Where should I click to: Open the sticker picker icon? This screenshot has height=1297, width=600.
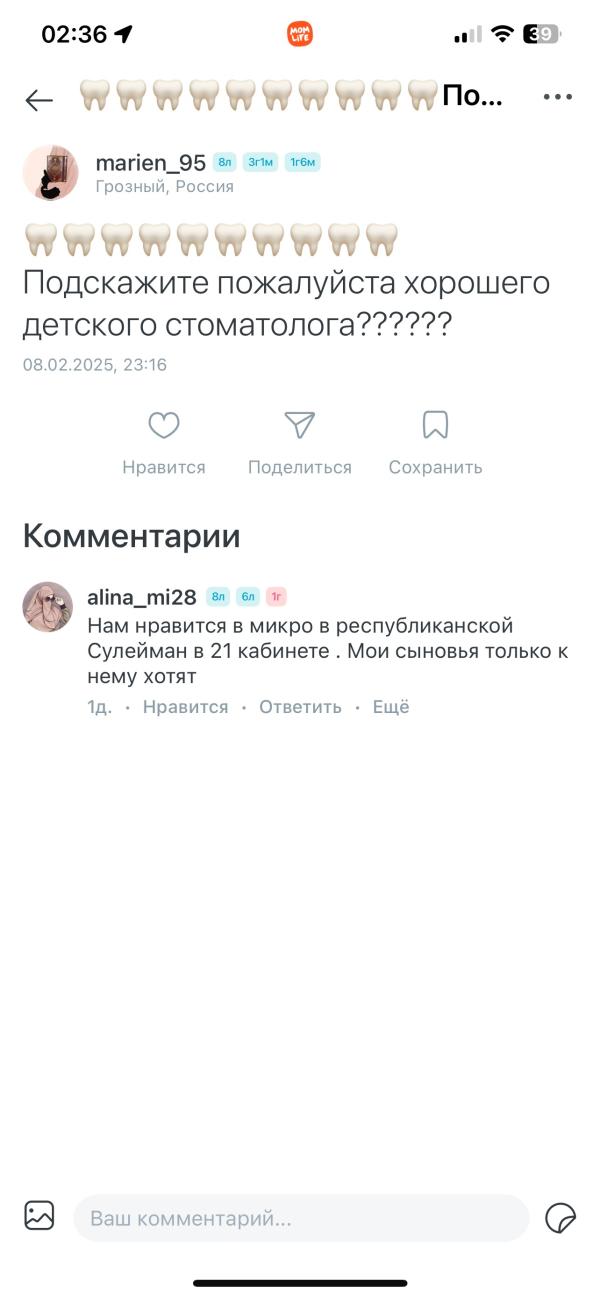[560, 1217]
